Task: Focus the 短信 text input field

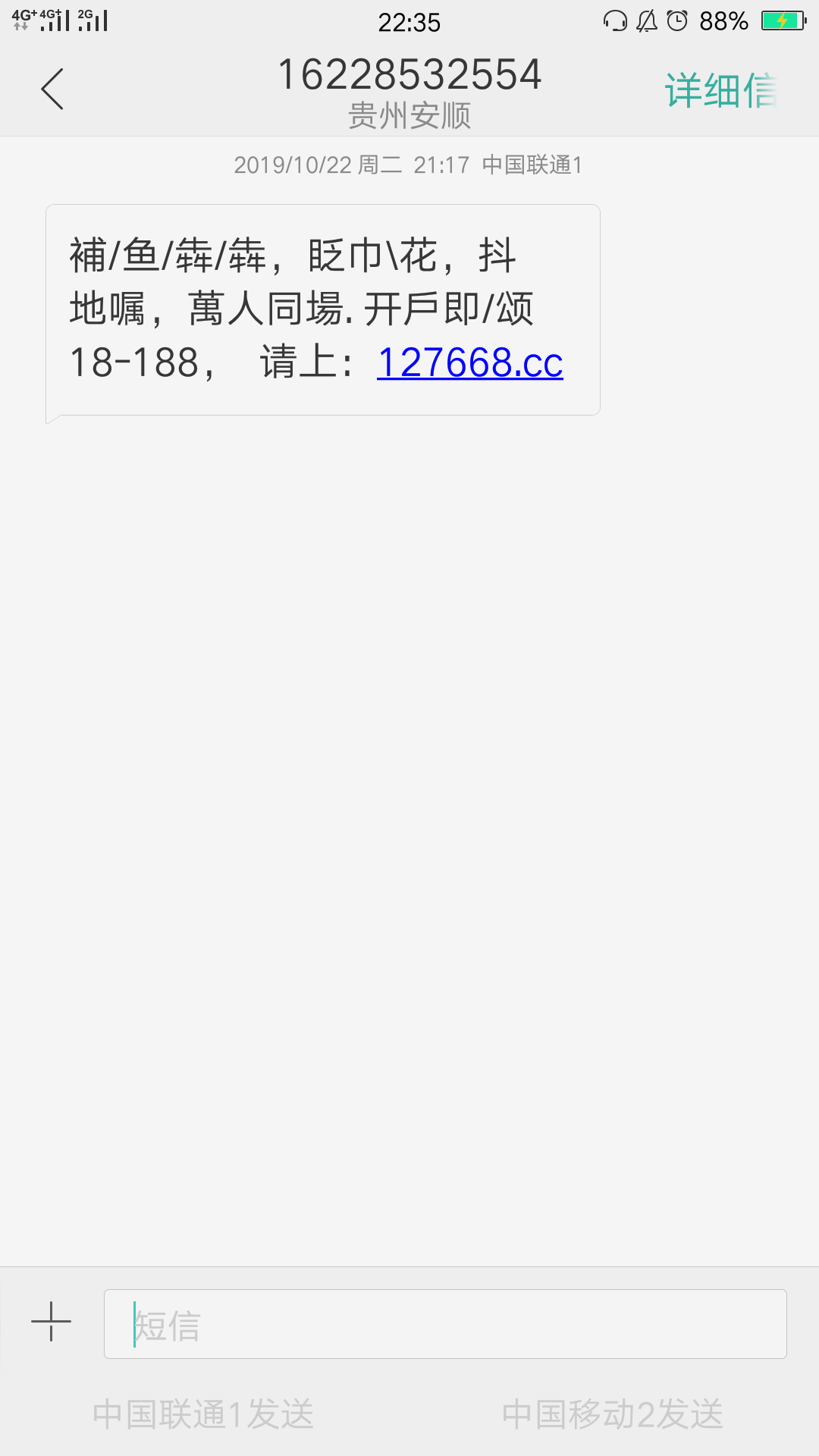Action: (x=445, y=1324)
